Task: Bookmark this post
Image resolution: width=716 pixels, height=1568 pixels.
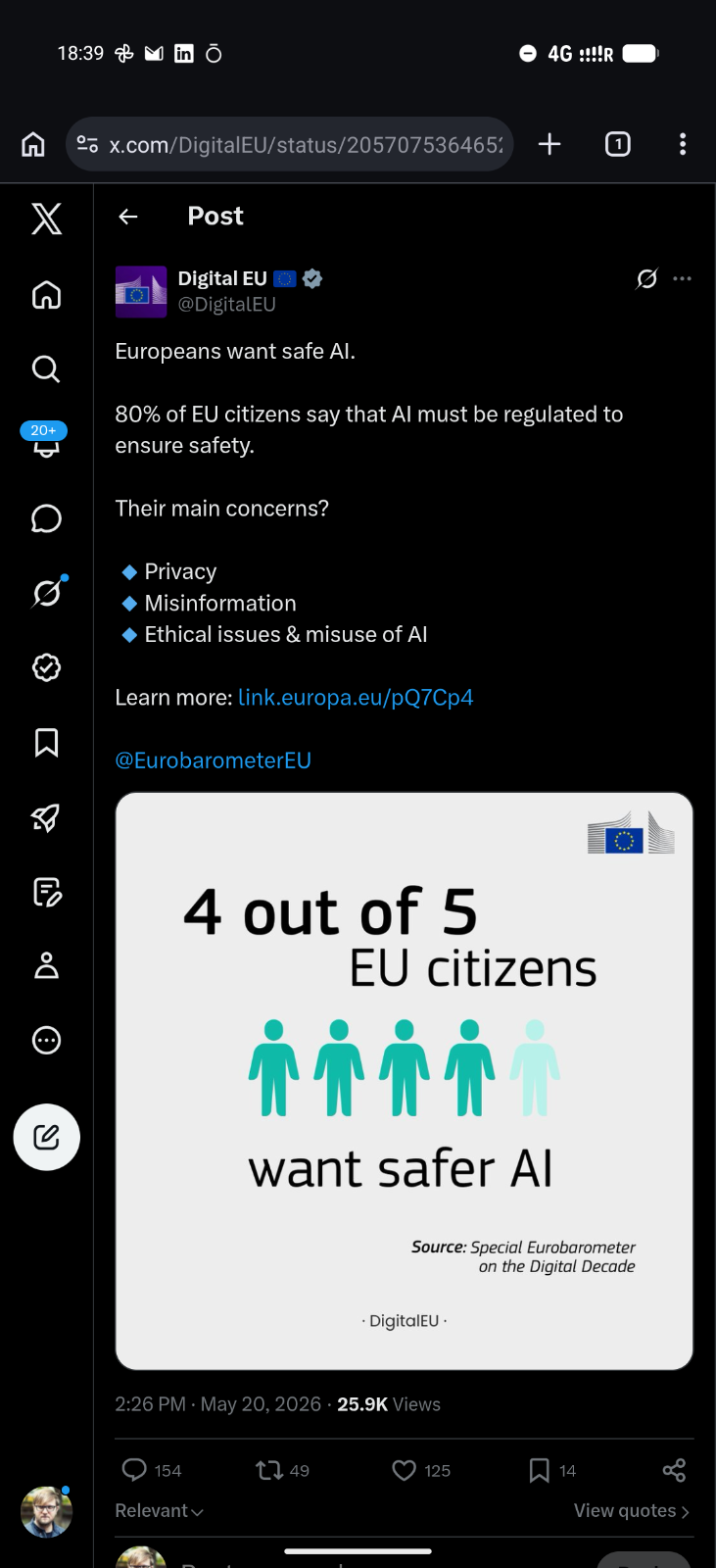Action: (x=539, y=1470)
